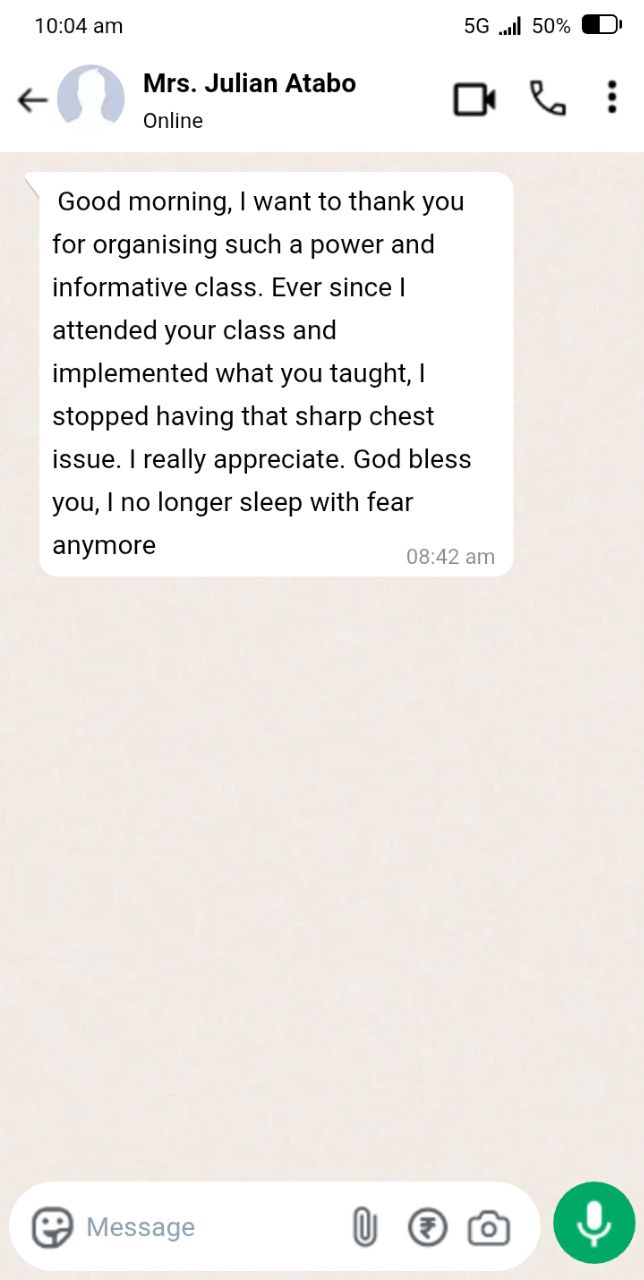Open the three-dot overflow menu

pyautogui.click(x=612, y=98)
